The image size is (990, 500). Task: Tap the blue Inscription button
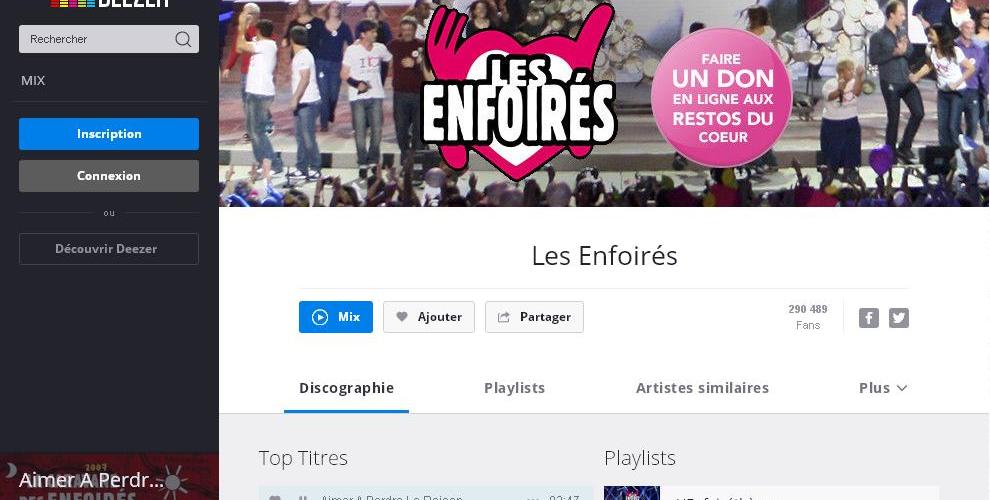109,134
